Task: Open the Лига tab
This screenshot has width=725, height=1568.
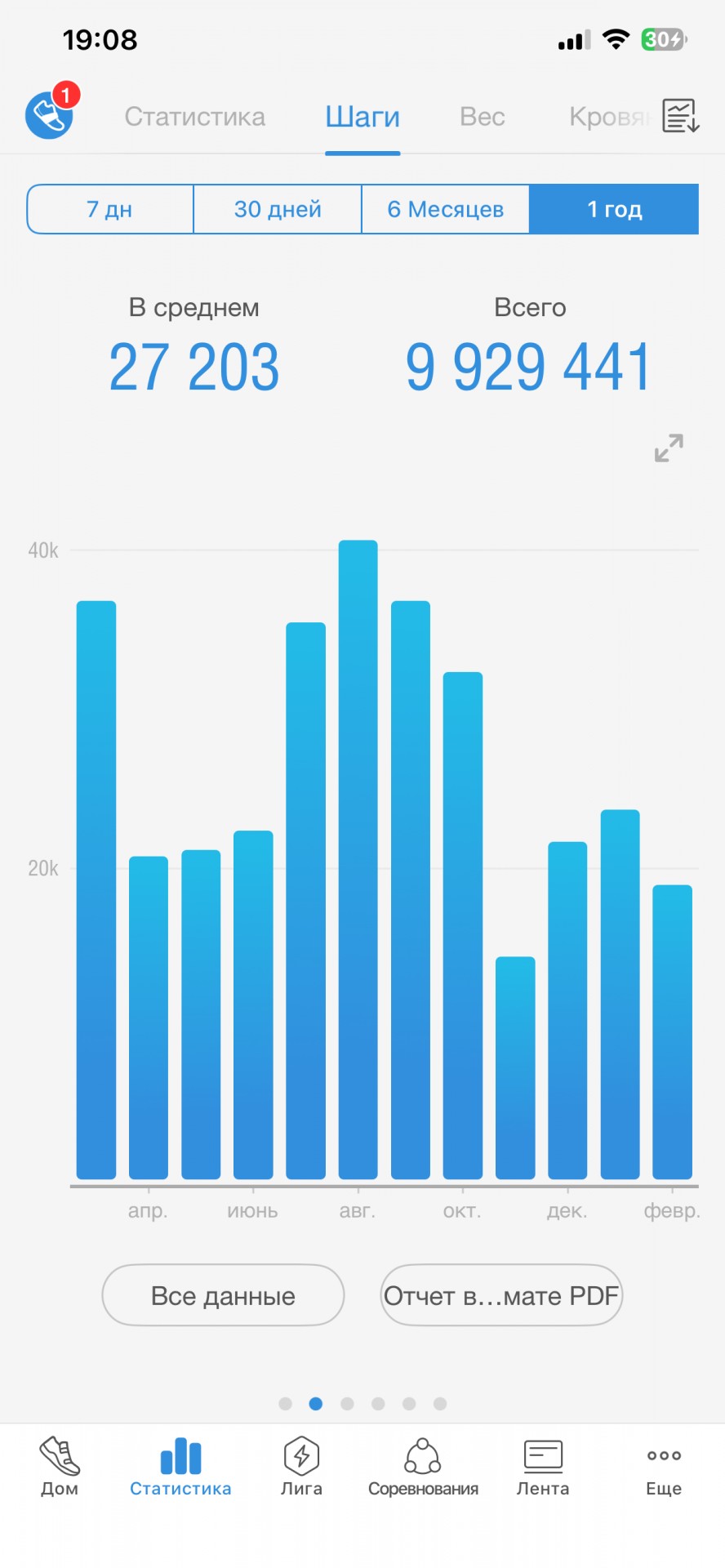Action: coord(301,1468)
